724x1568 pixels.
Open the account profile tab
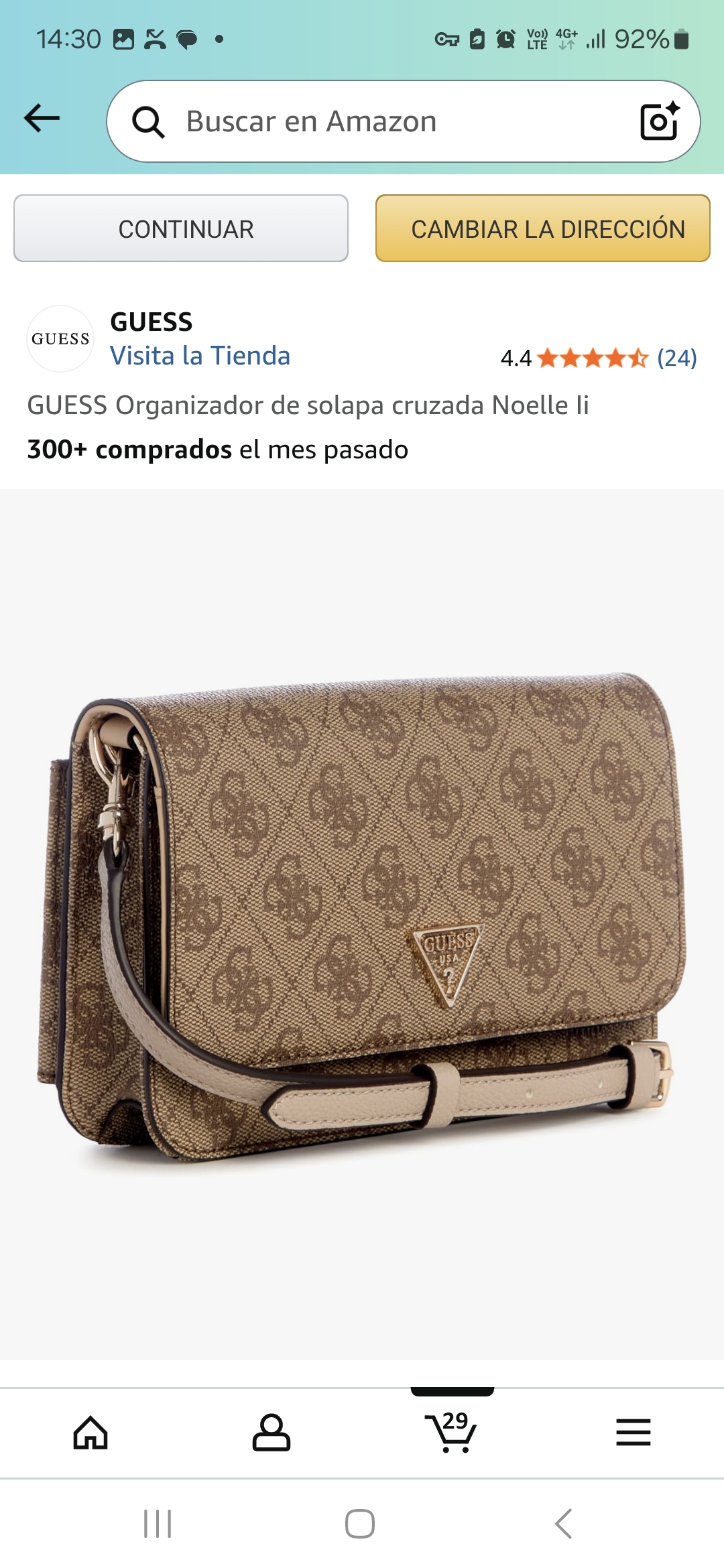(271, 1433)
